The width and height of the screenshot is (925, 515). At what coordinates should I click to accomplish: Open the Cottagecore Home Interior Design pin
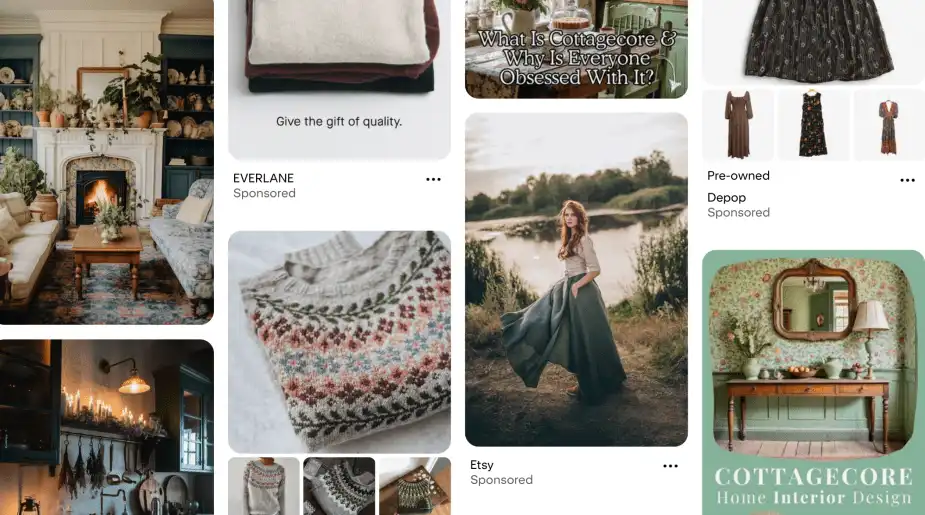813,380
